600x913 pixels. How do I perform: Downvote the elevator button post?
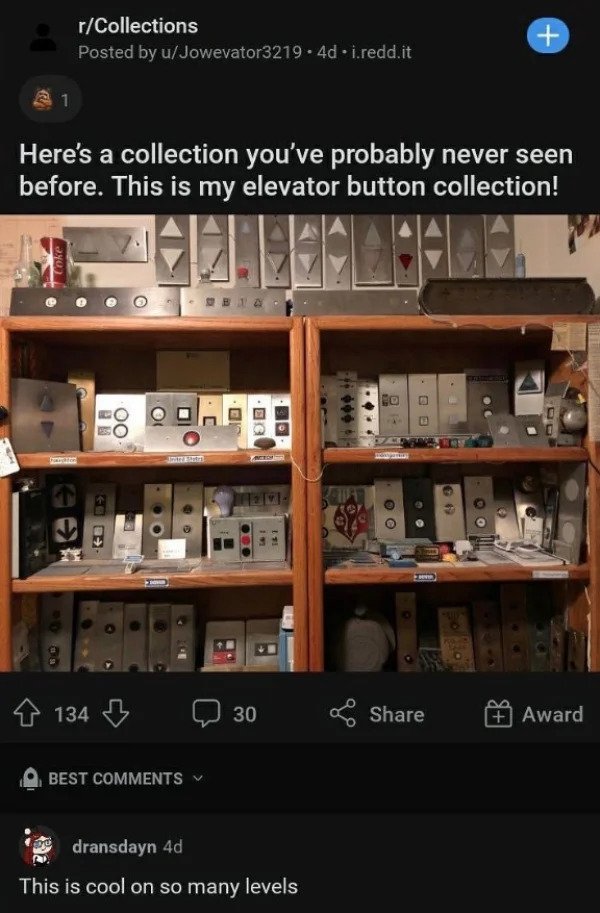point(116,714)
